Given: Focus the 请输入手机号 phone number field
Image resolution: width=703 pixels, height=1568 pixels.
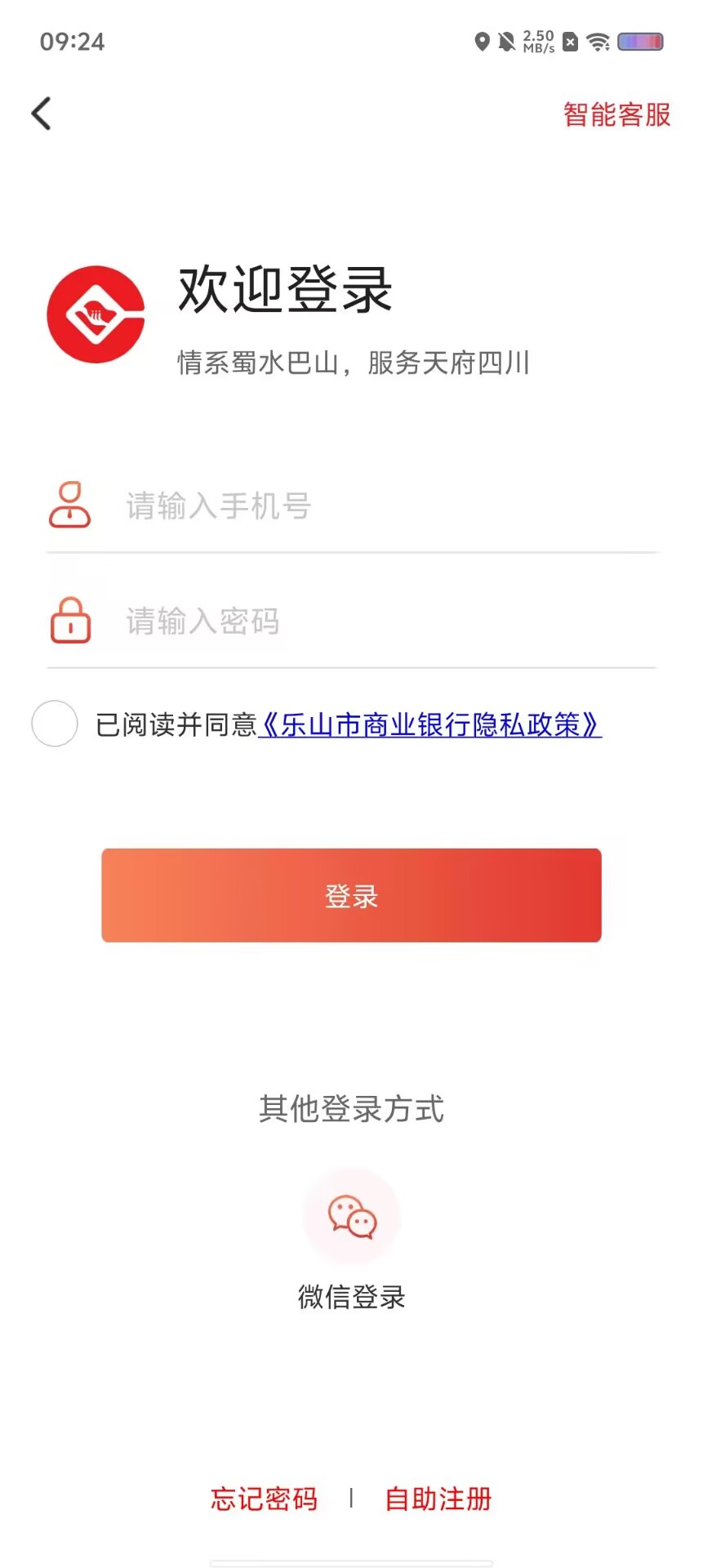Looking at the screenshot, I should coord(351,506).
